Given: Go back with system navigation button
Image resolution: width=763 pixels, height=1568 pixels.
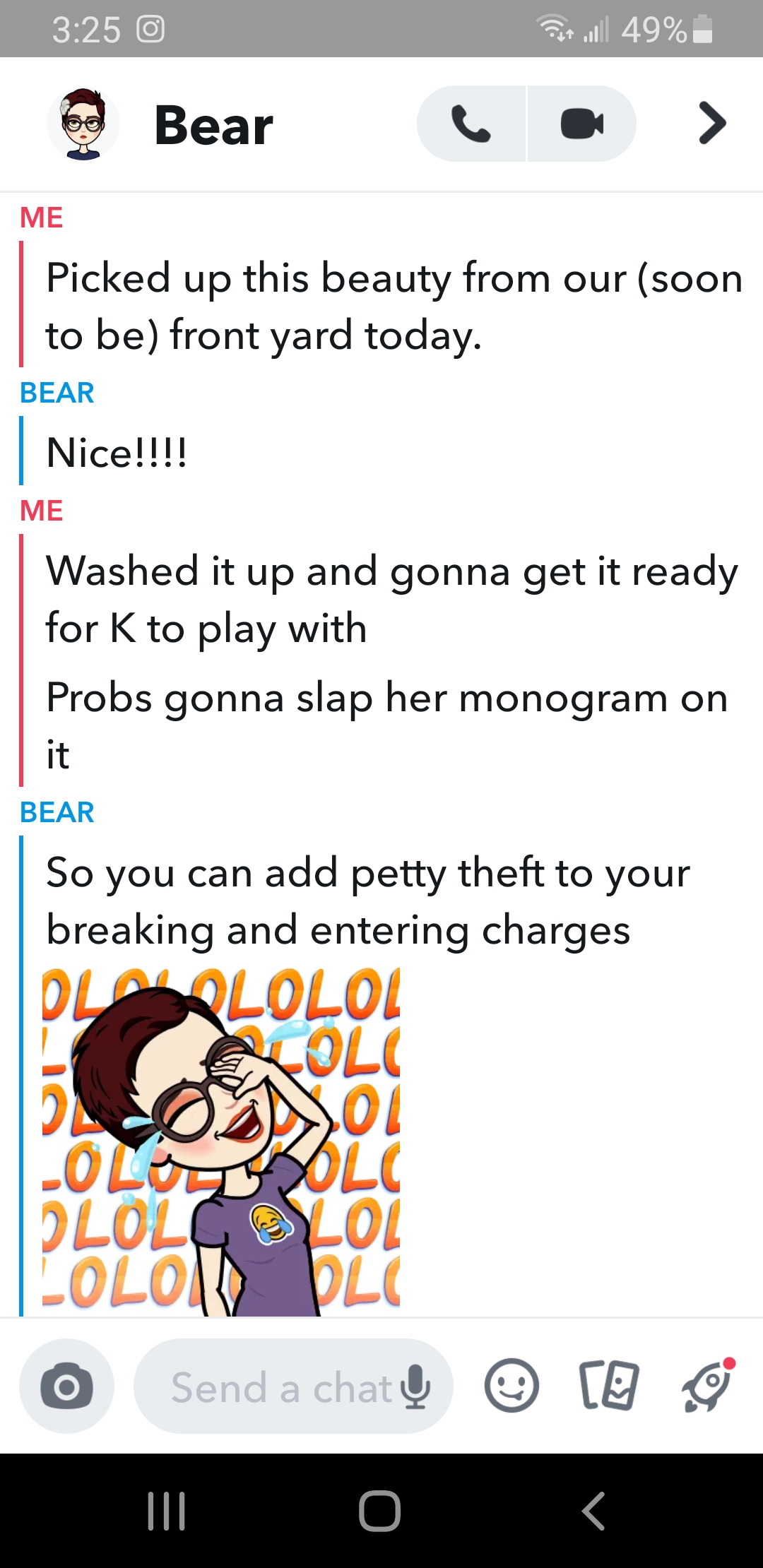Looking at the screenshot, I should click(593, 1511).
